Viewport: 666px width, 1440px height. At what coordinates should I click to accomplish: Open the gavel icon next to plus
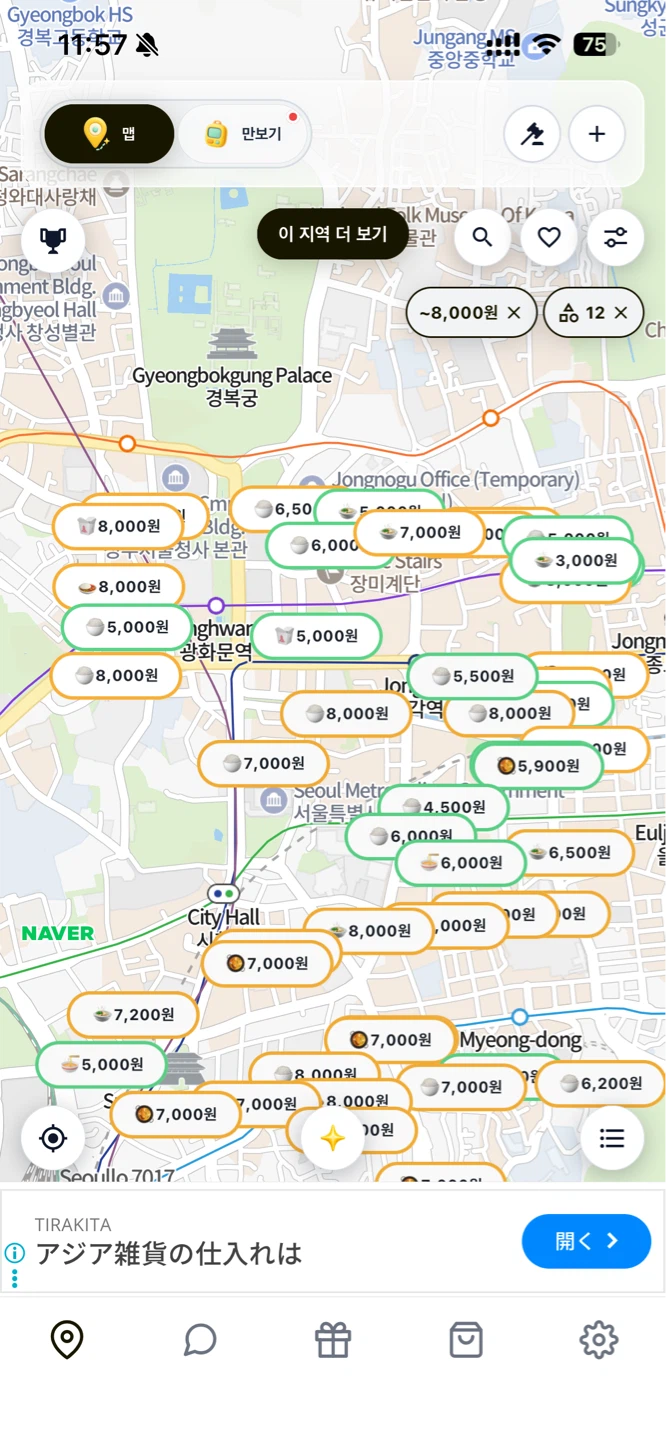pos(532,134)
